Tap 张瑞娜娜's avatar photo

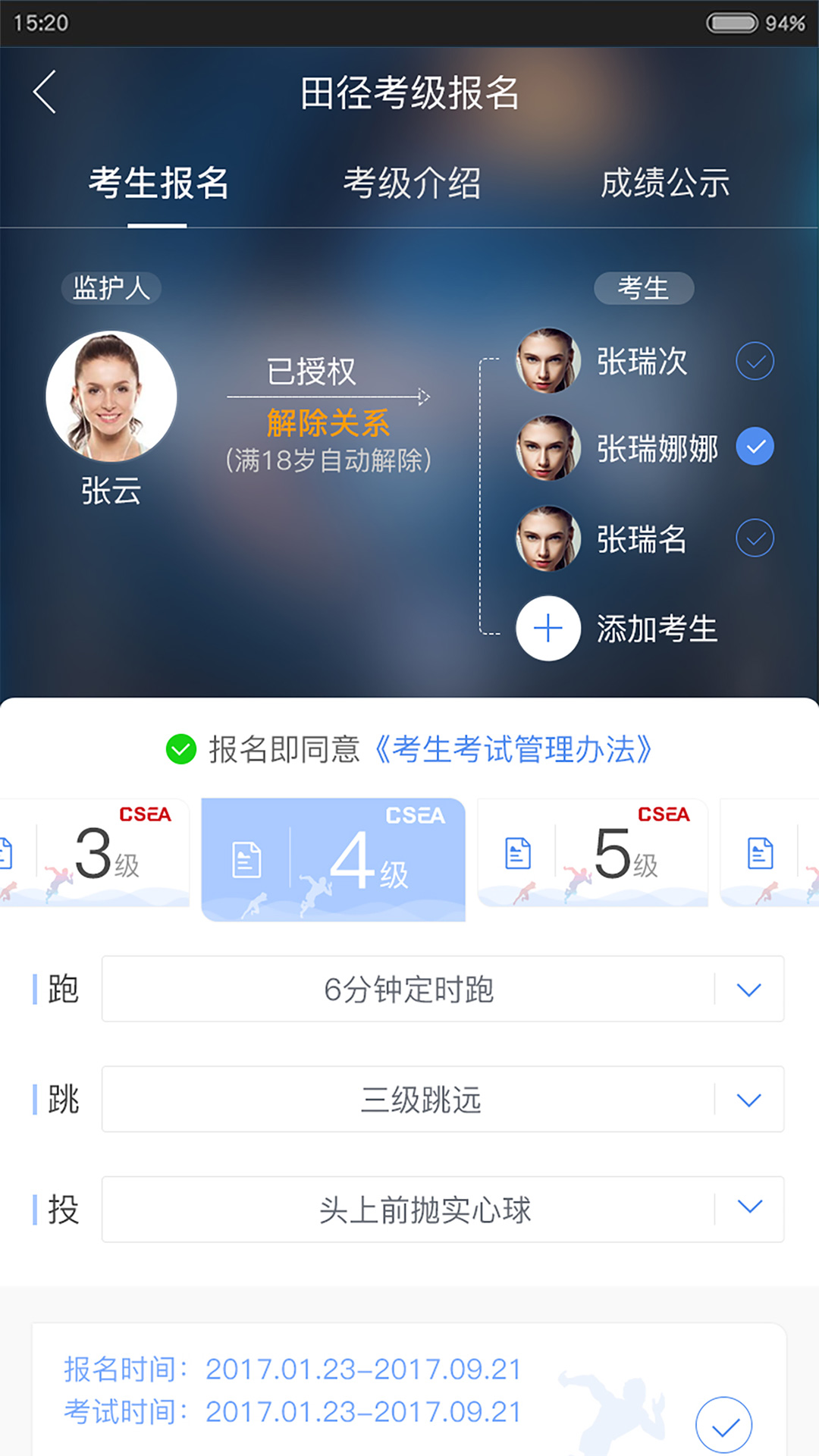[x=548, y=447]
